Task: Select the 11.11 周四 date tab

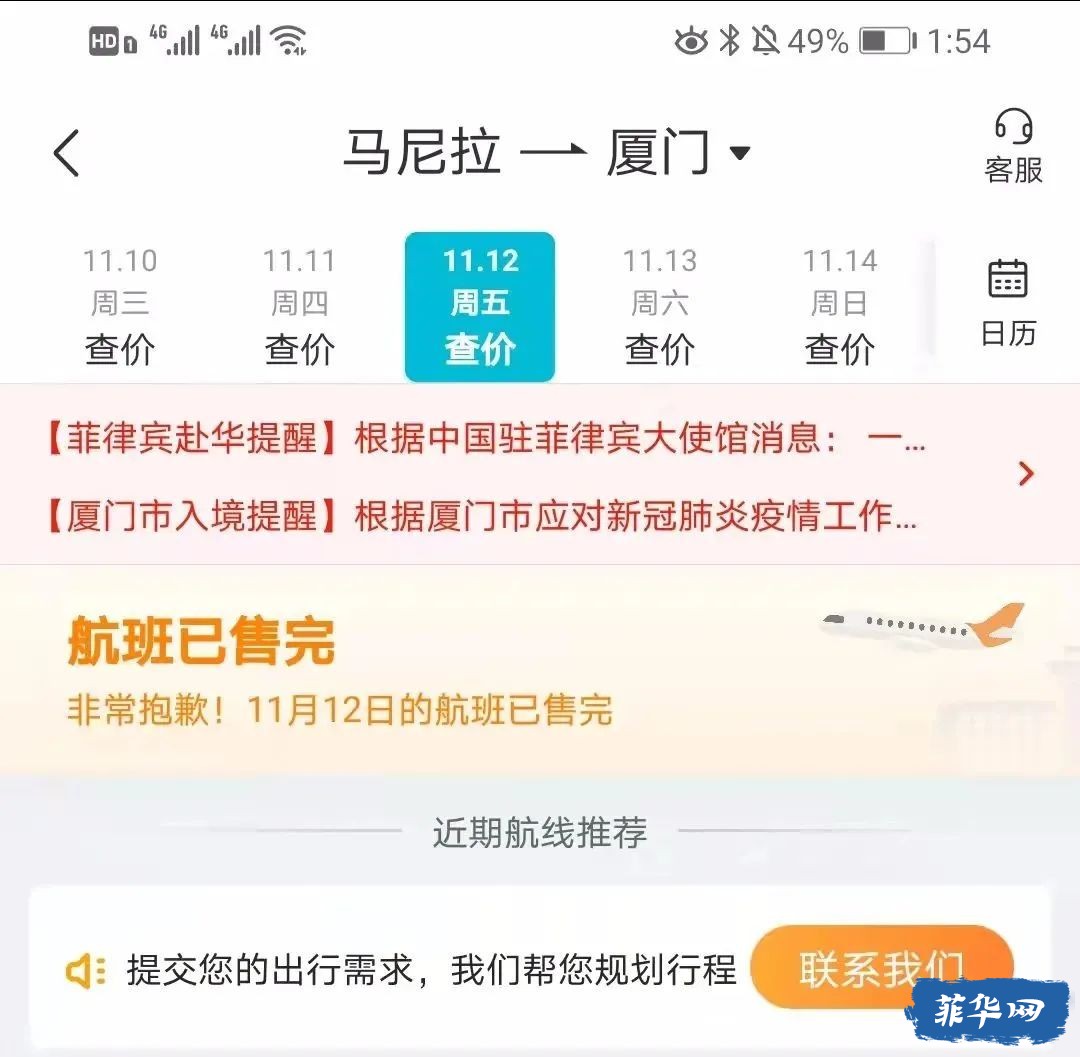Action: coord(299,306)
